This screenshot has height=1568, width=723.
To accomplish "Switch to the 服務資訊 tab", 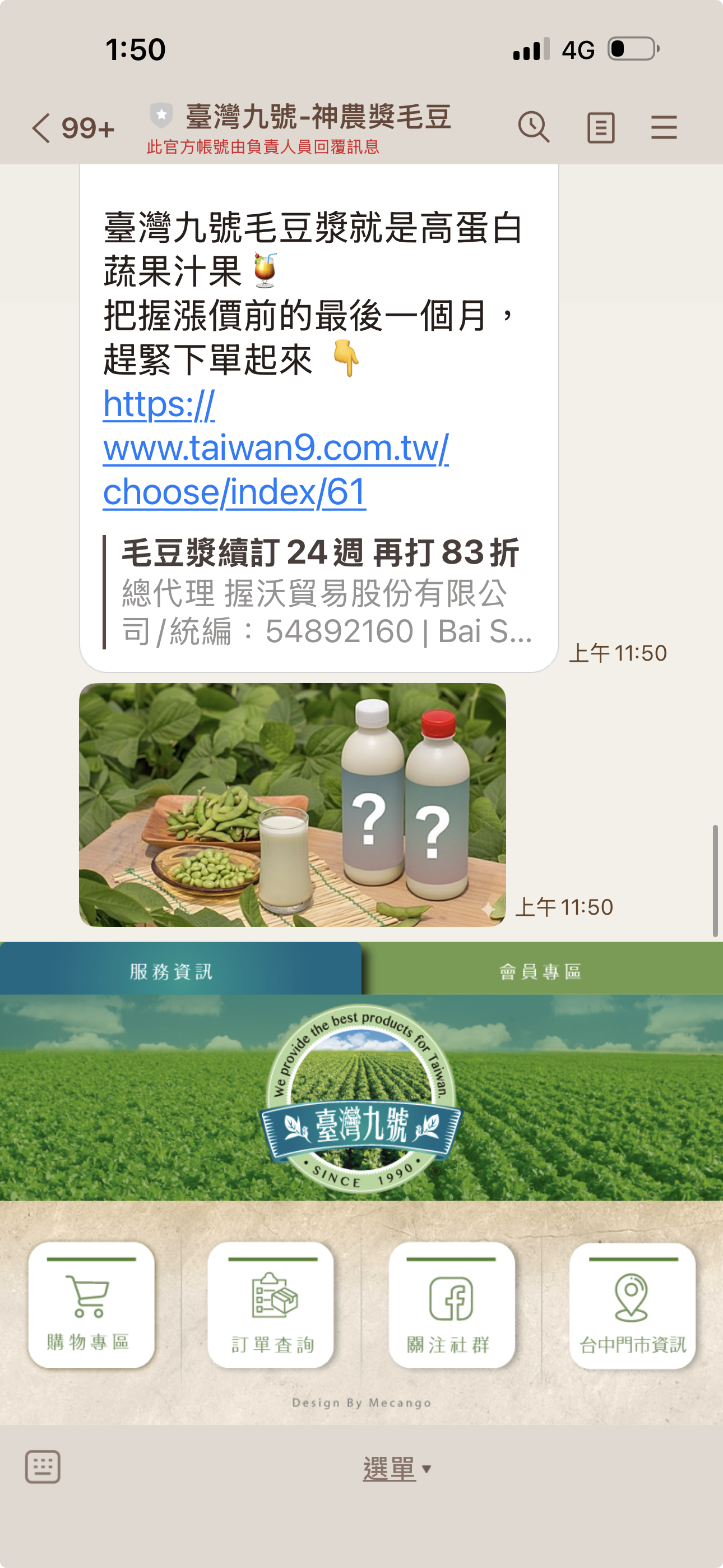I will pos(180,971).
